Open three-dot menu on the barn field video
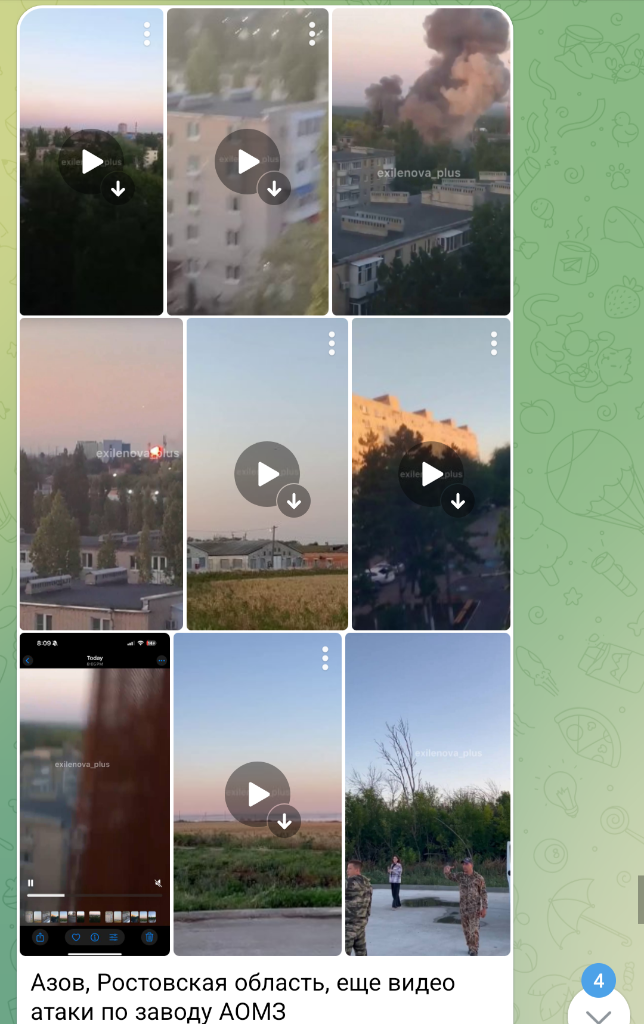This screenshot has width=644, height=1024. pyautogui.click(x=332, y=344)
